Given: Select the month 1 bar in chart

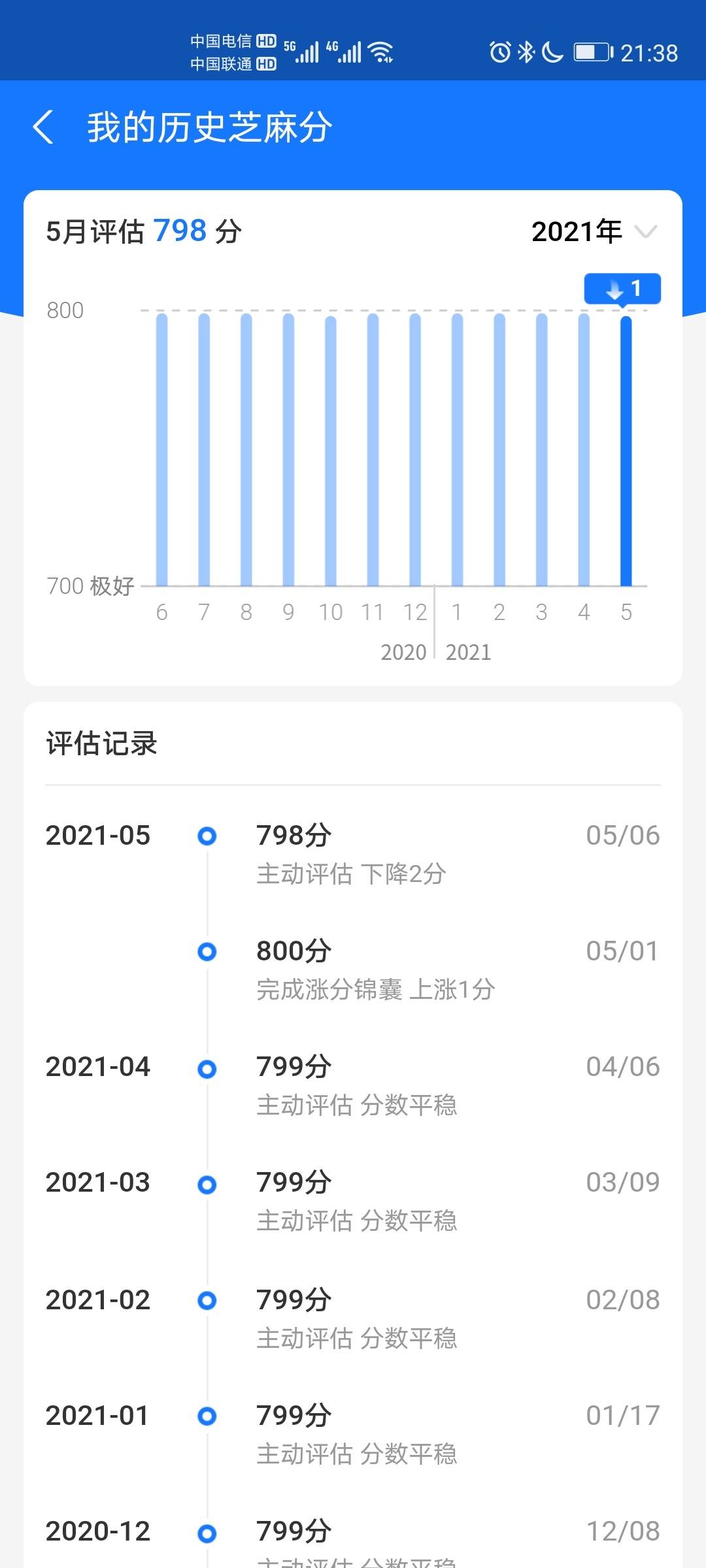Looking at the screenshot, I should [458, 449].
